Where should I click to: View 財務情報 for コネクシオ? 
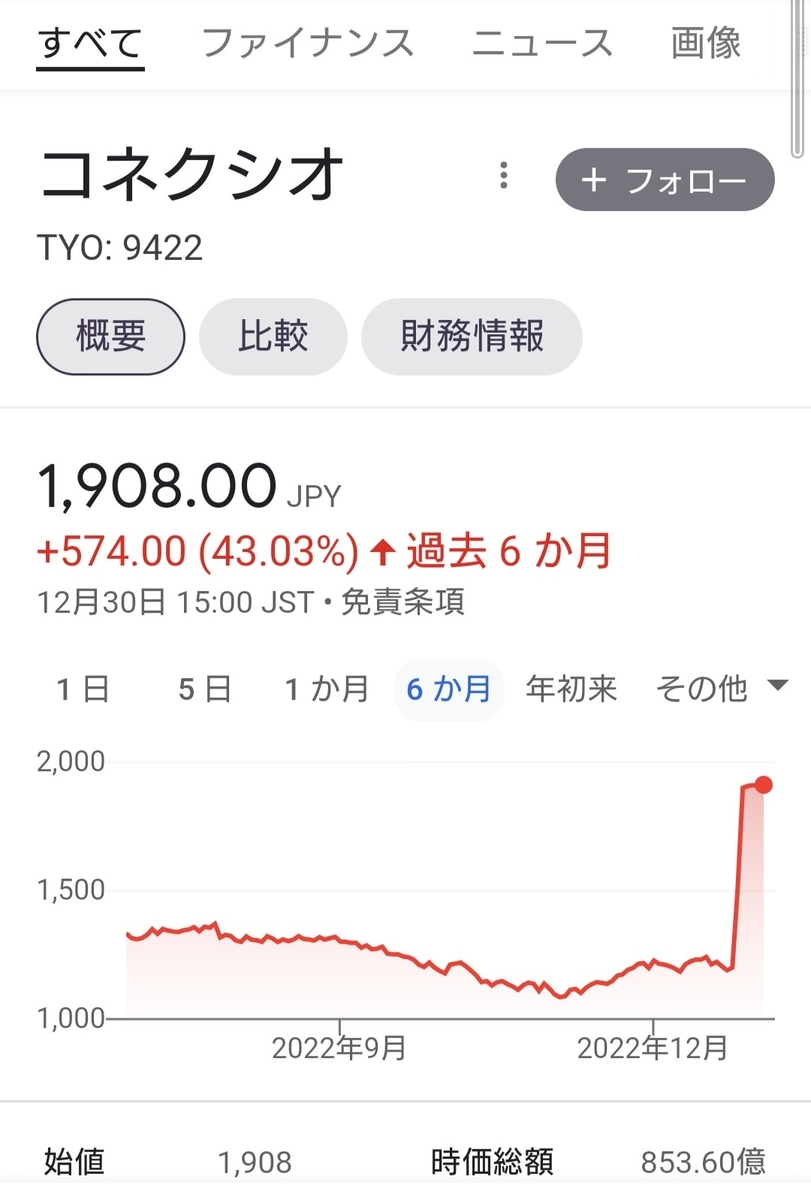coord(471,337)
